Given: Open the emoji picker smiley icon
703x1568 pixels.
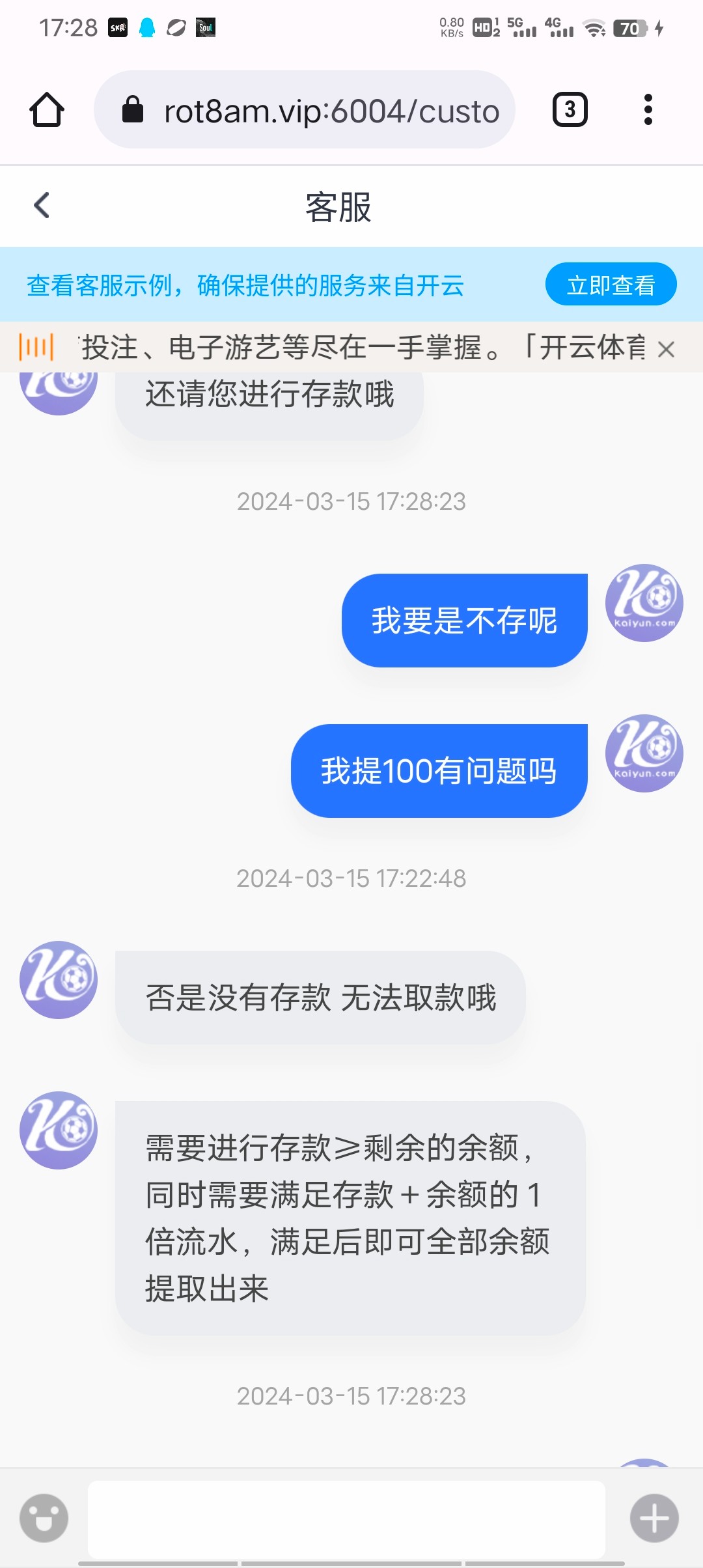Looking at the screenshot, I should [43, 1517].
